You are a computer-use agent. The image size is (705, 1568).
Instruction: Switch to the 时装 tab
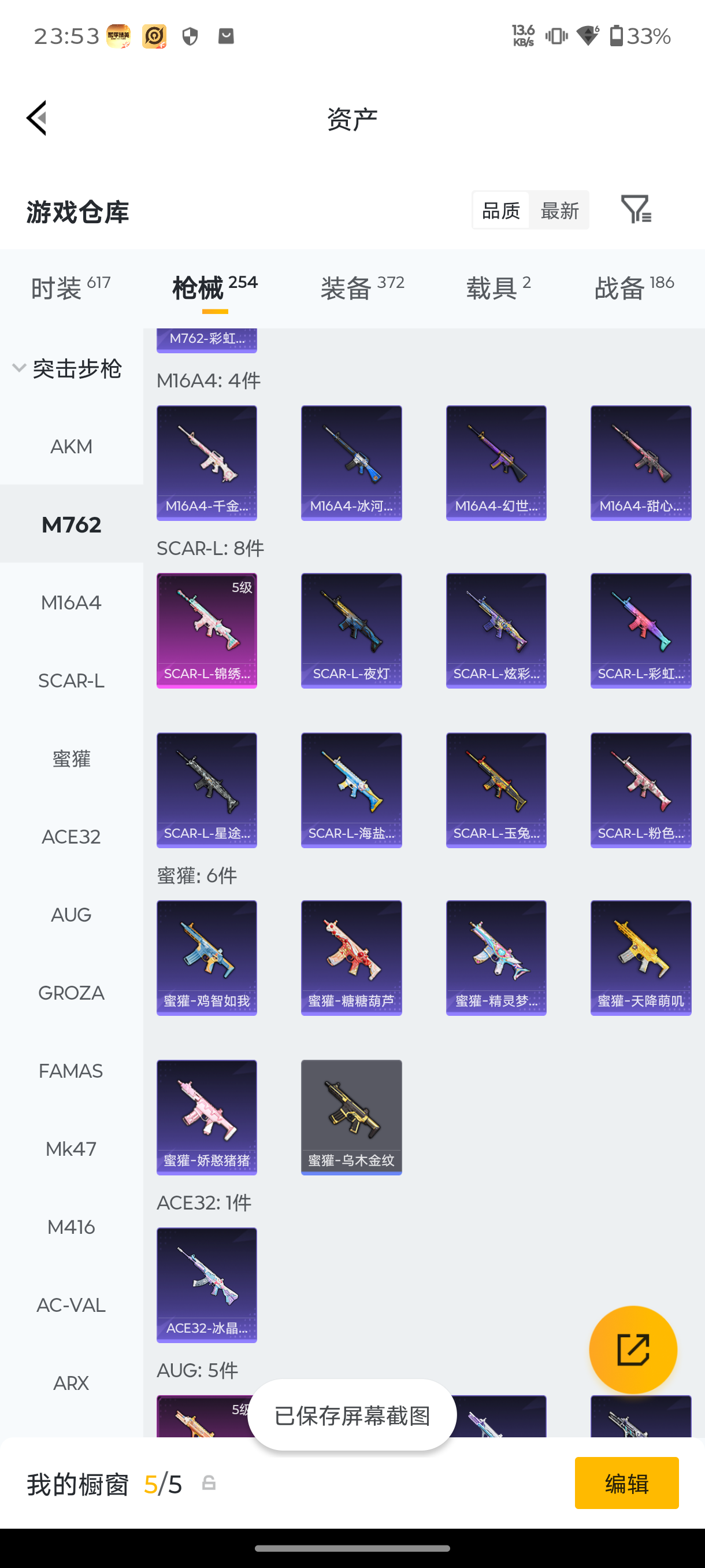click(x=70, y=288)
